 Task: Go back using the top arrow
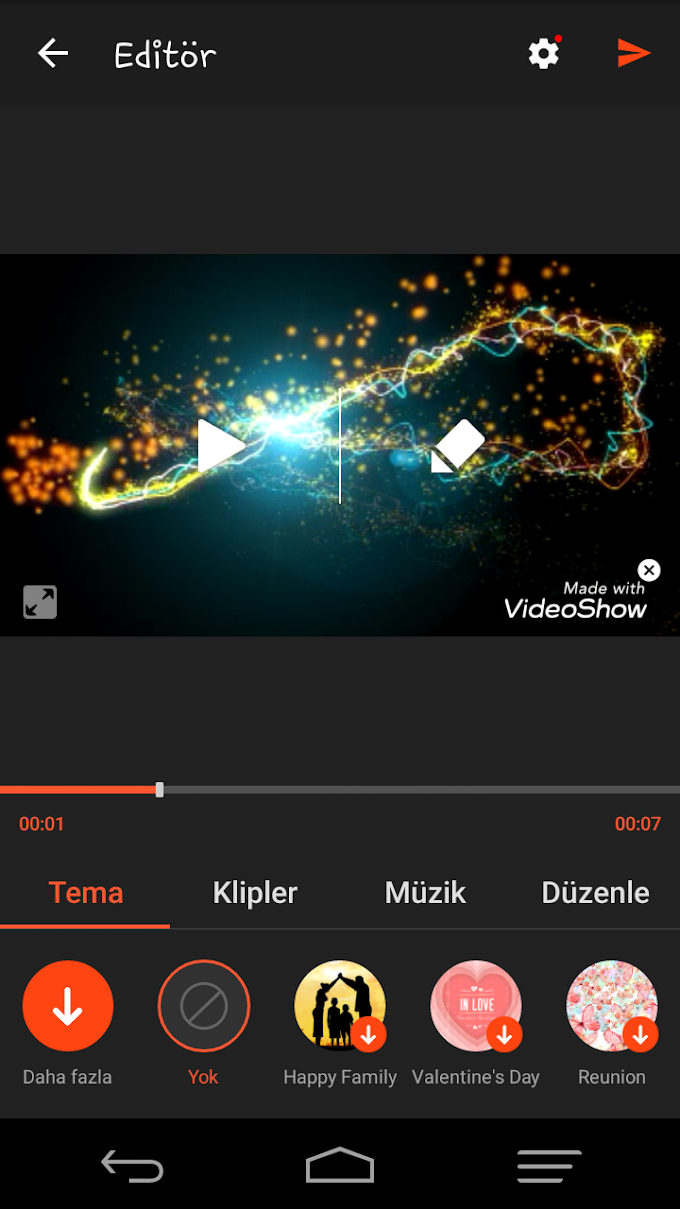click(x=53, y=53)
